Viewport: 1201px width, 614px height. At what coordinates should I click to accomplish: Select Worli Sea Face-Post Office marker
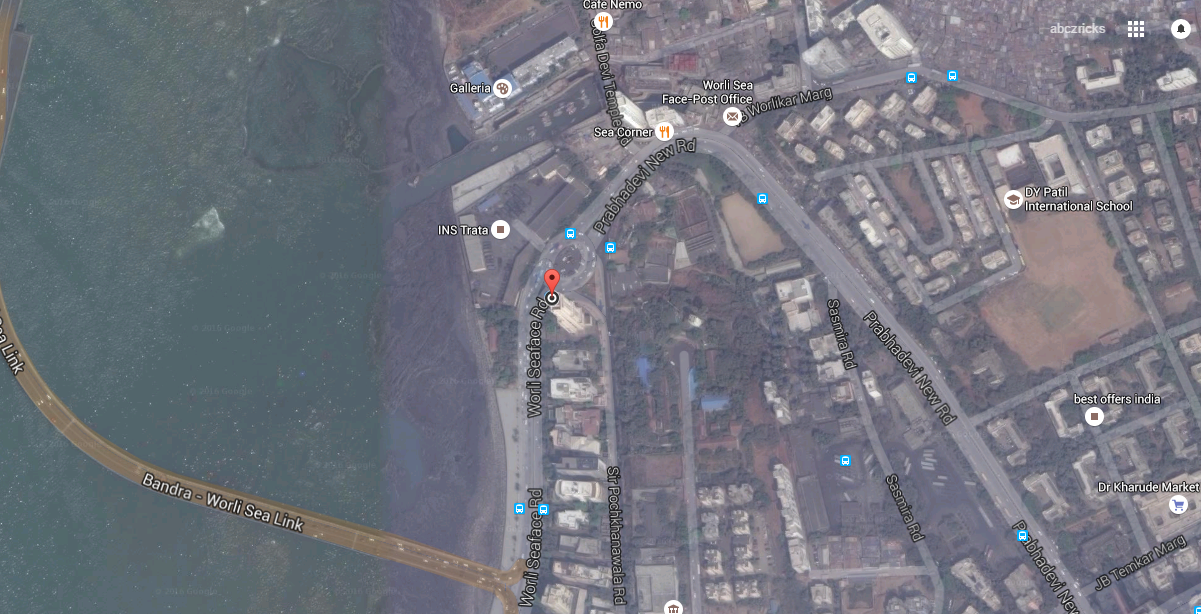point(732,117)
